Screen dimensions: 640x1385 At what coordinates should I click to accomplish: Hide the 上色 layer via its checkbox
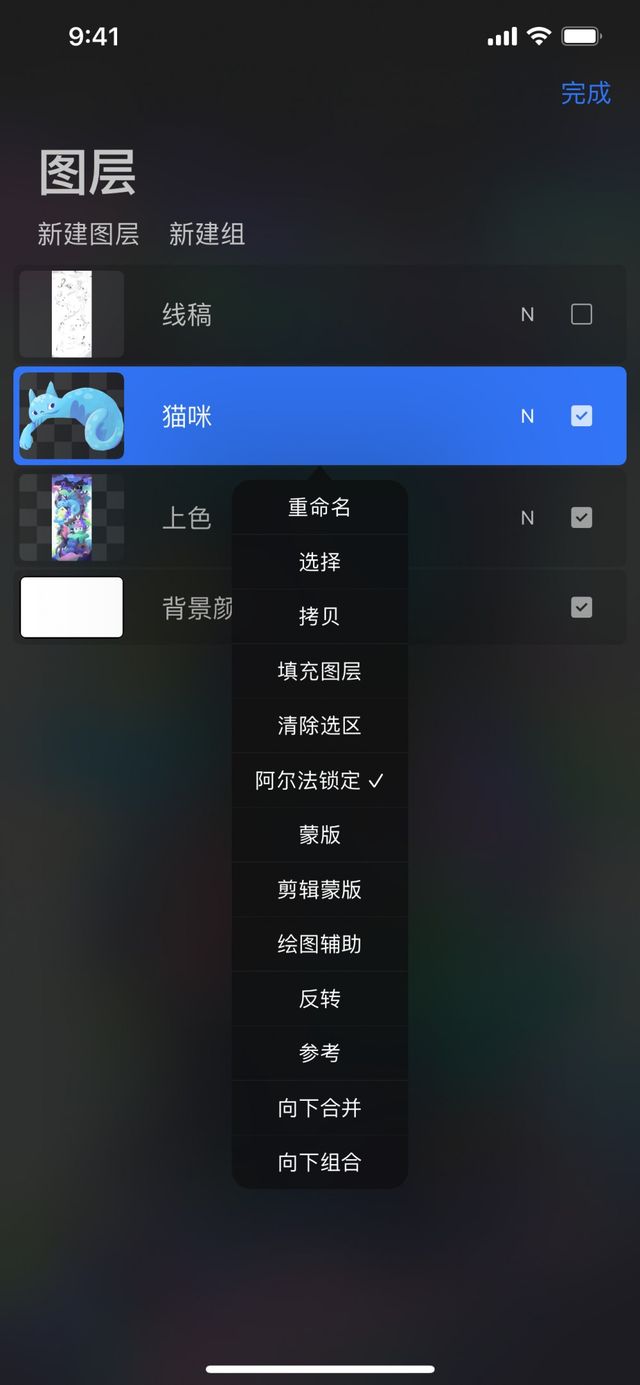point(581,518)
